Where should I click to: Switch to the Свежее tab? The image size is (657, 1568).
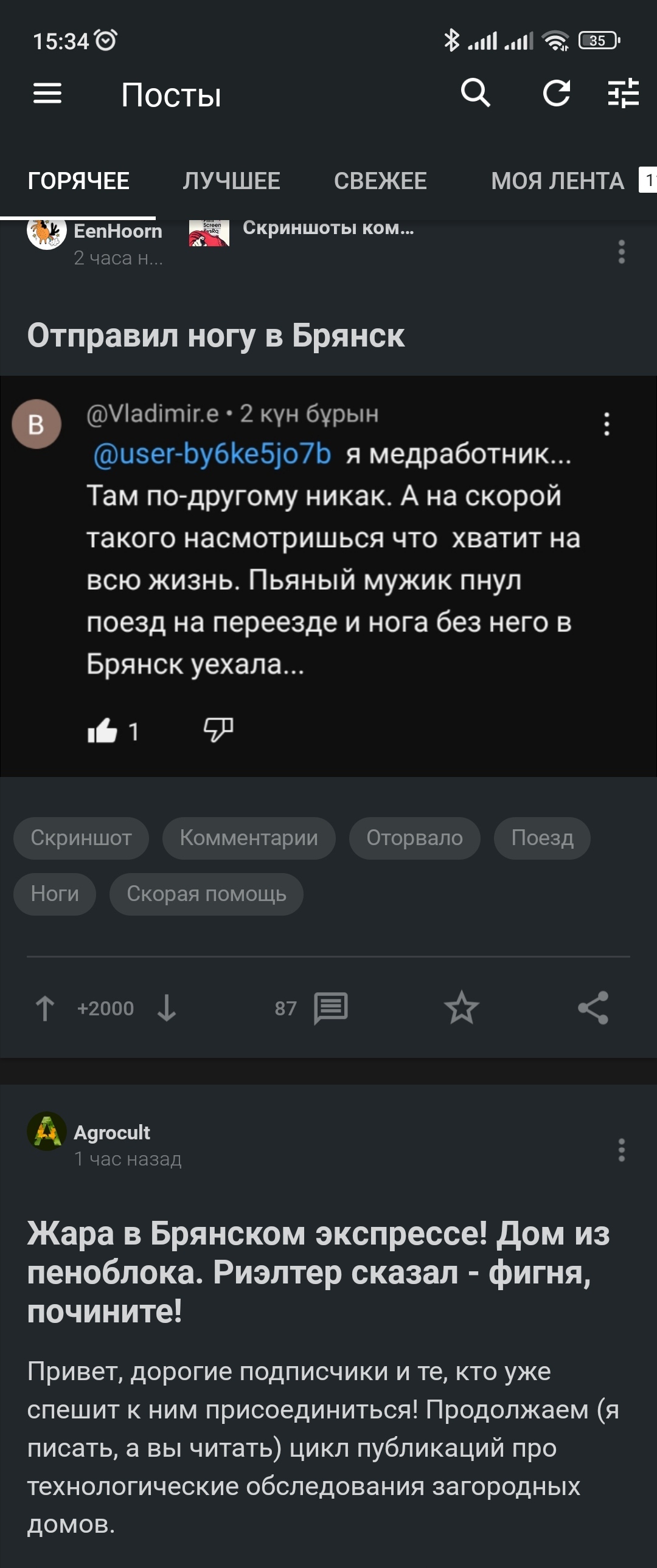point(380,181)
